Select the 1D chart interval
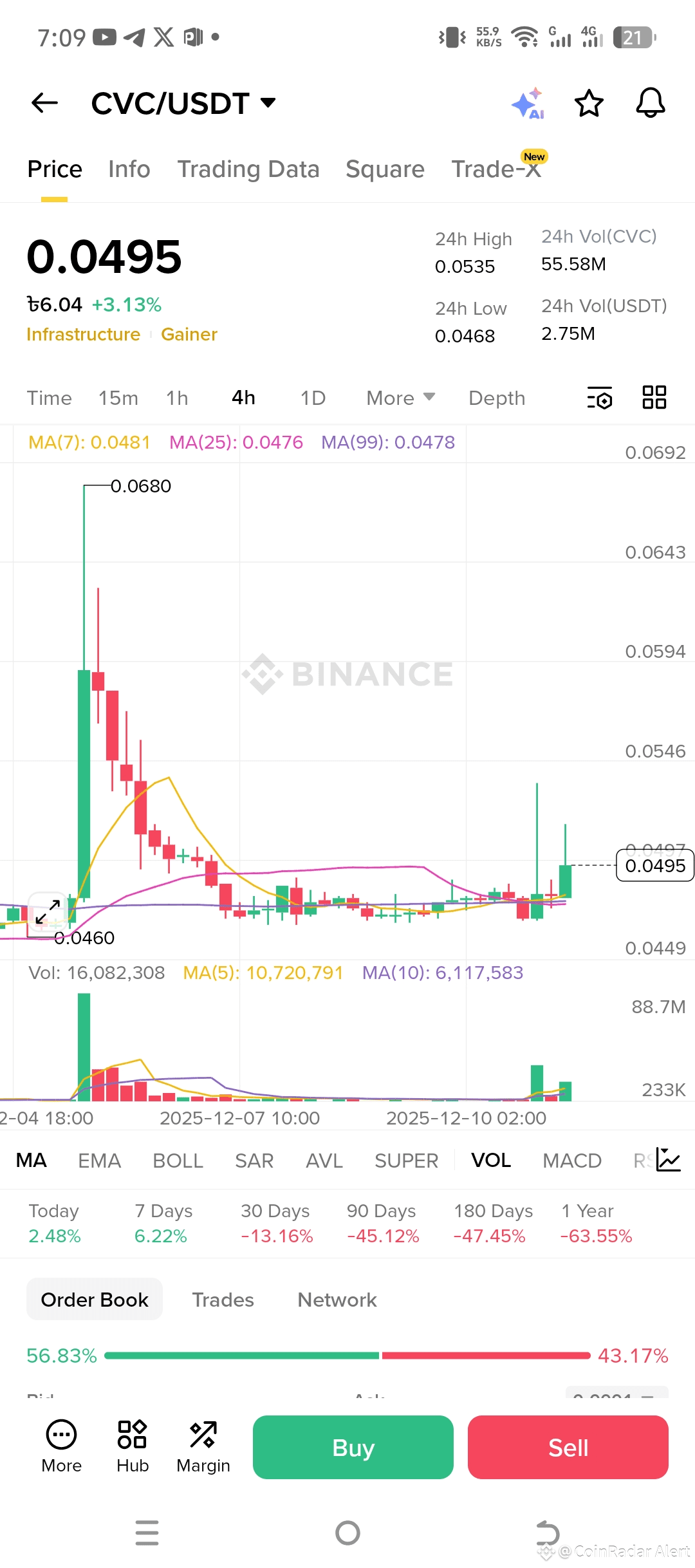Viewport: 695px width, 1568px height. pyautogui.click(x=313, y=398)
